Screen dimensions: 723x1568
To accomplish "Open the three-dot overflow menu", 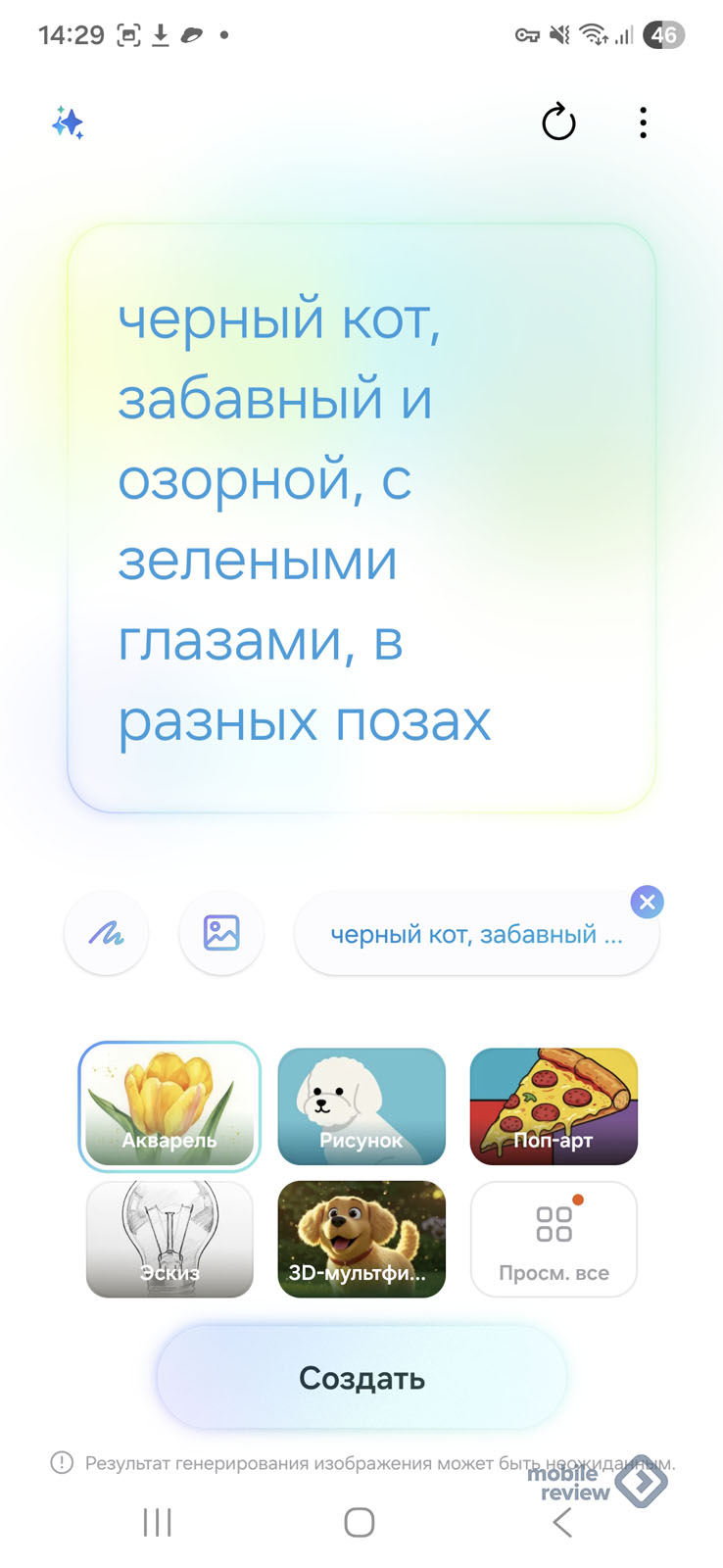I will pos(643,122).
